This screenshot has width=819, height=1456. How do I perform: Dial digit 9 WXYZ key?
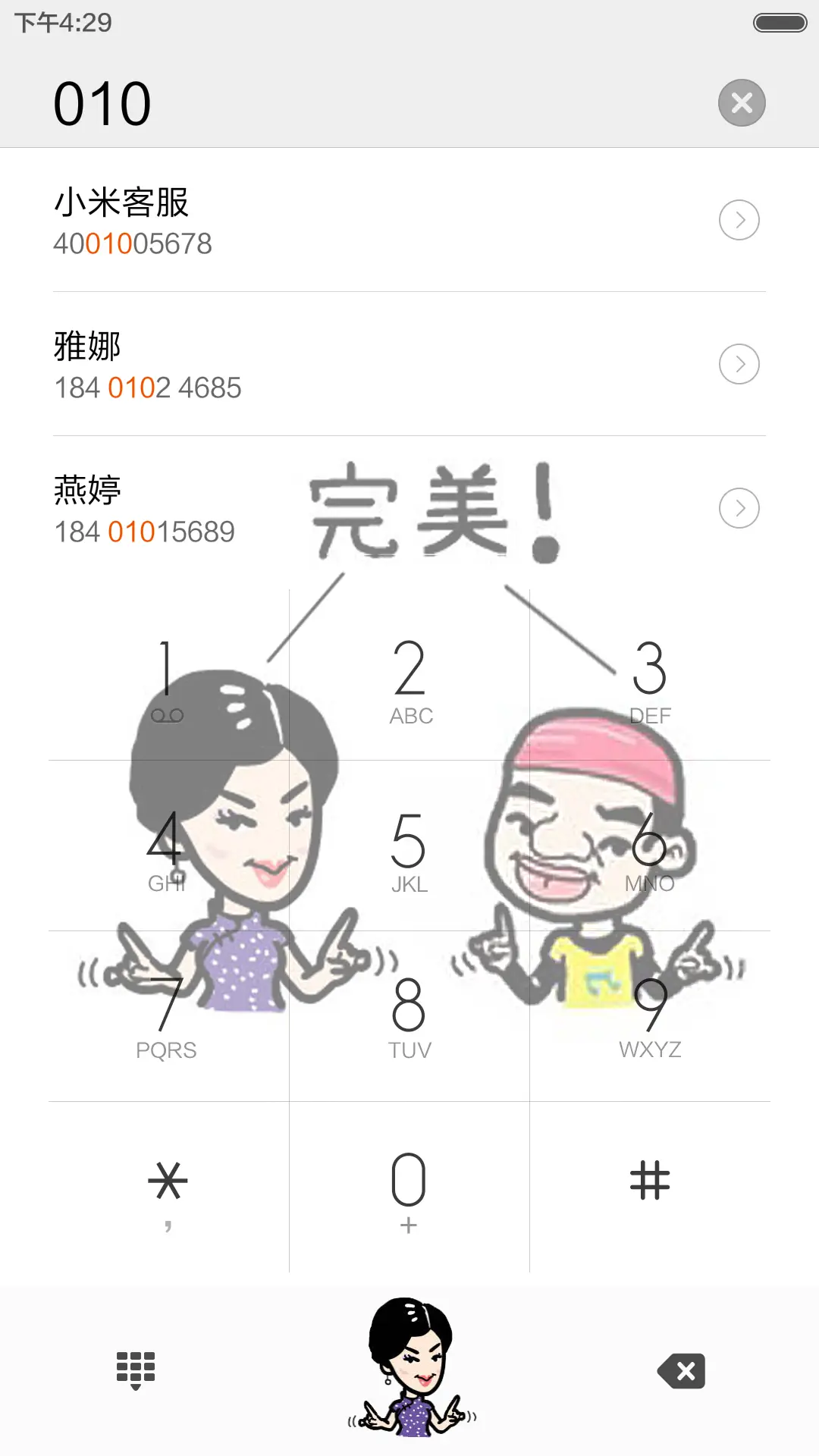[650, 1016]
